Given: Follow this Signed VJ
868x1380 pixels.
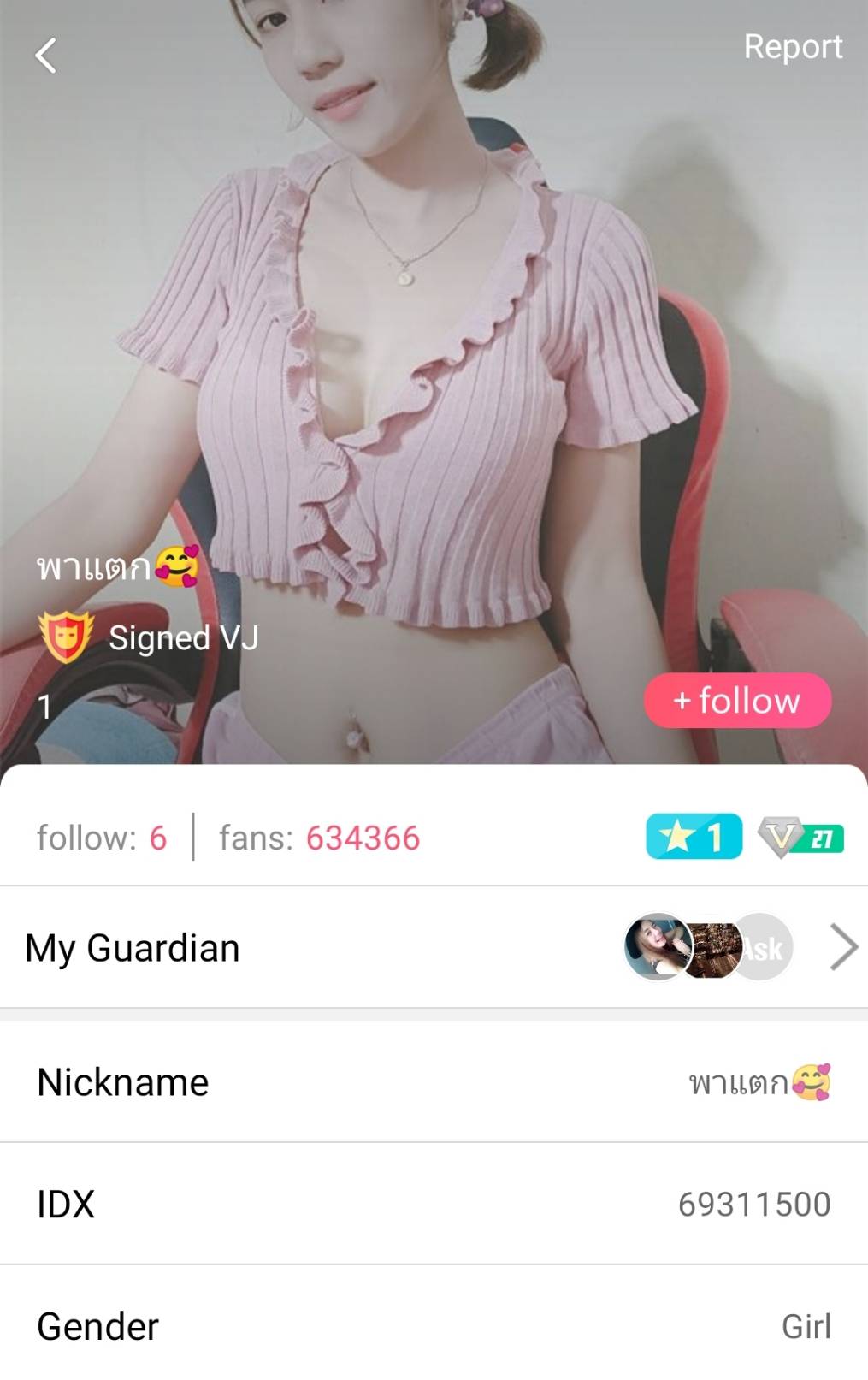Looking at the screenshot, I should (737, 701).
